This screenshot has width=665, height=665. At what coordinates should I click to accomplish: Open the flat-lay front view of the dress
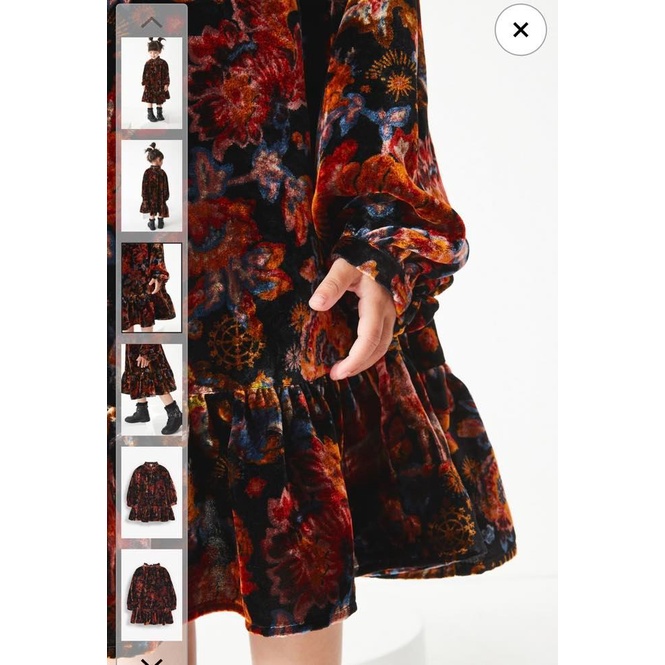click(x=152, y=492)
